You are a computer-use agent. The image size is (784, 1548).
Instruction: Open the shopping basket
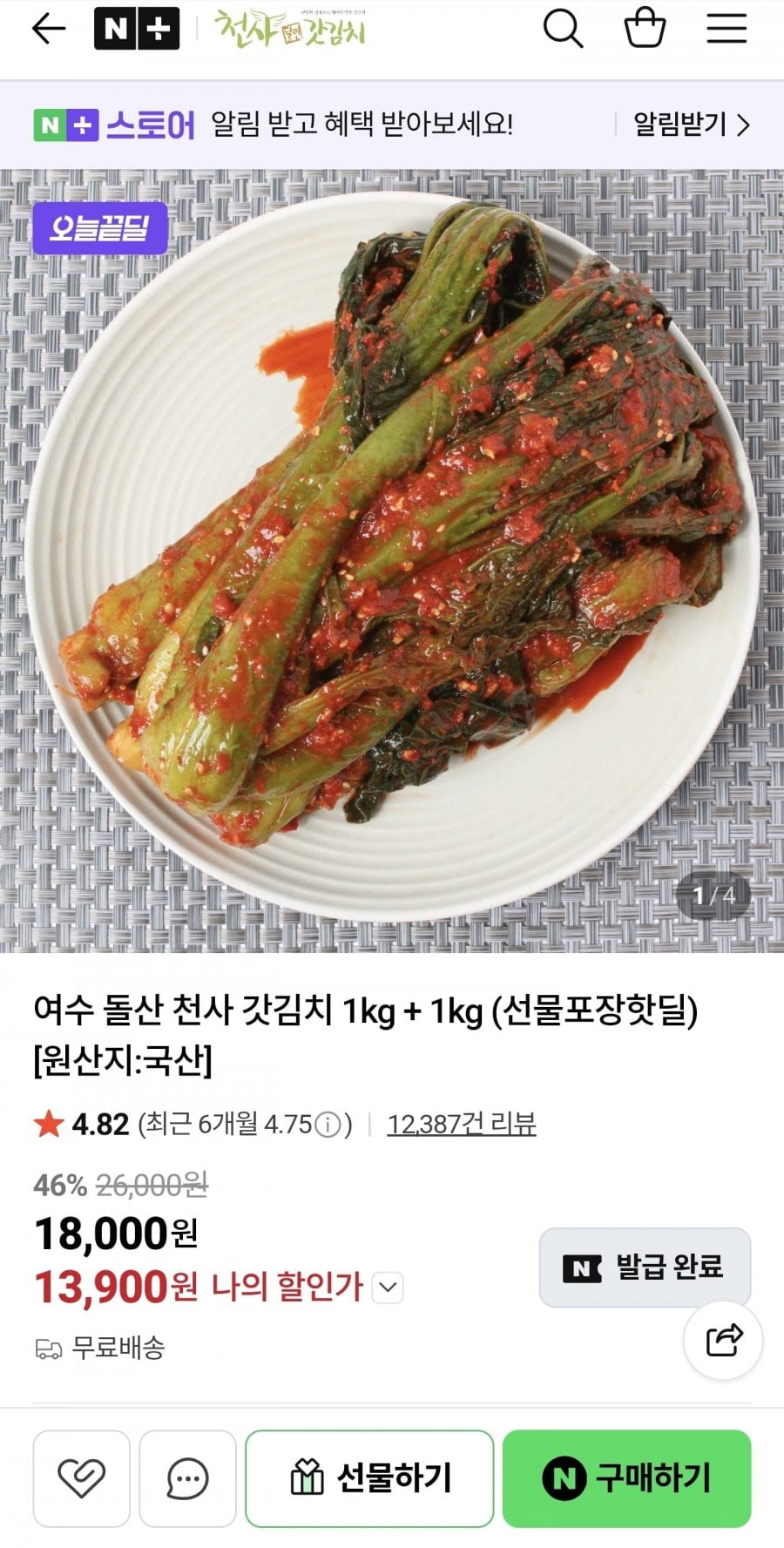coord(645,29)
